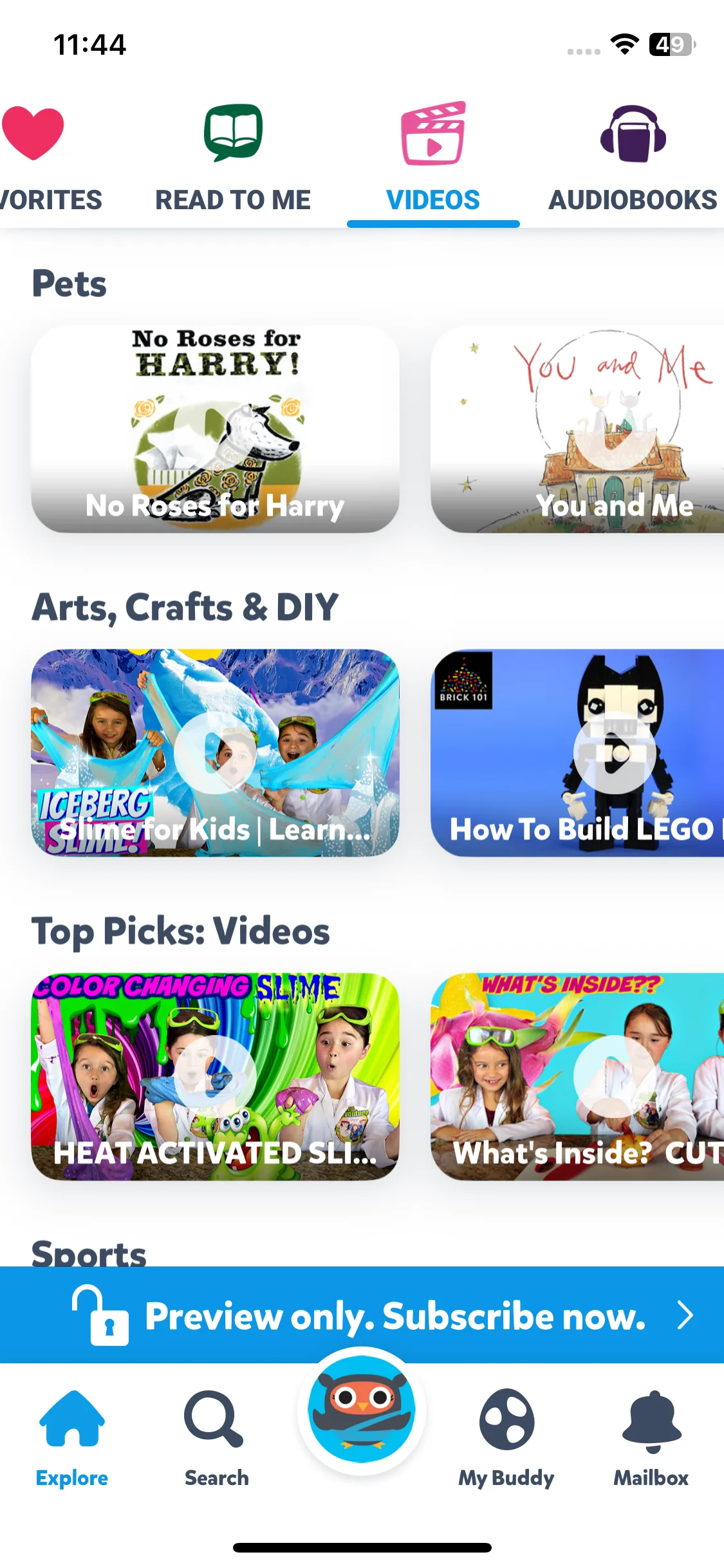Switch to the Audiobooks tab

click(633, 158)
